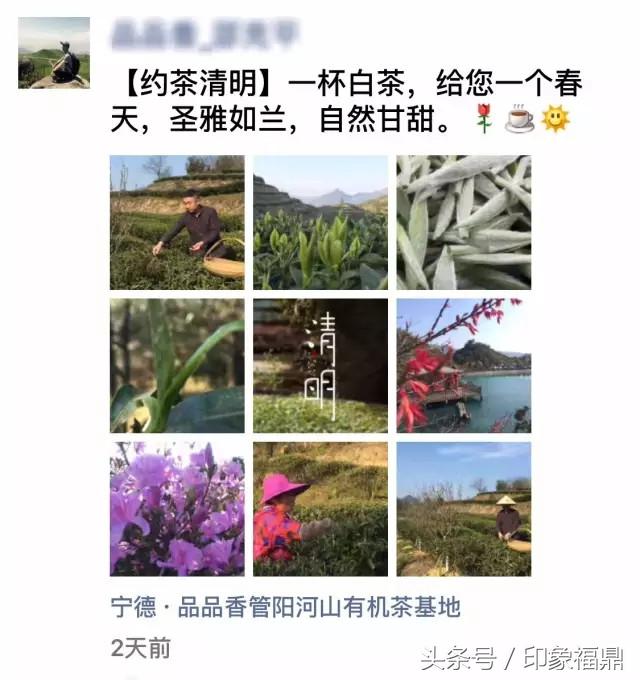Open the 清明 poster image
Image resolution: width=640 pixels, height=680 pixels.
pyautogui.click(x=320, y=365)
